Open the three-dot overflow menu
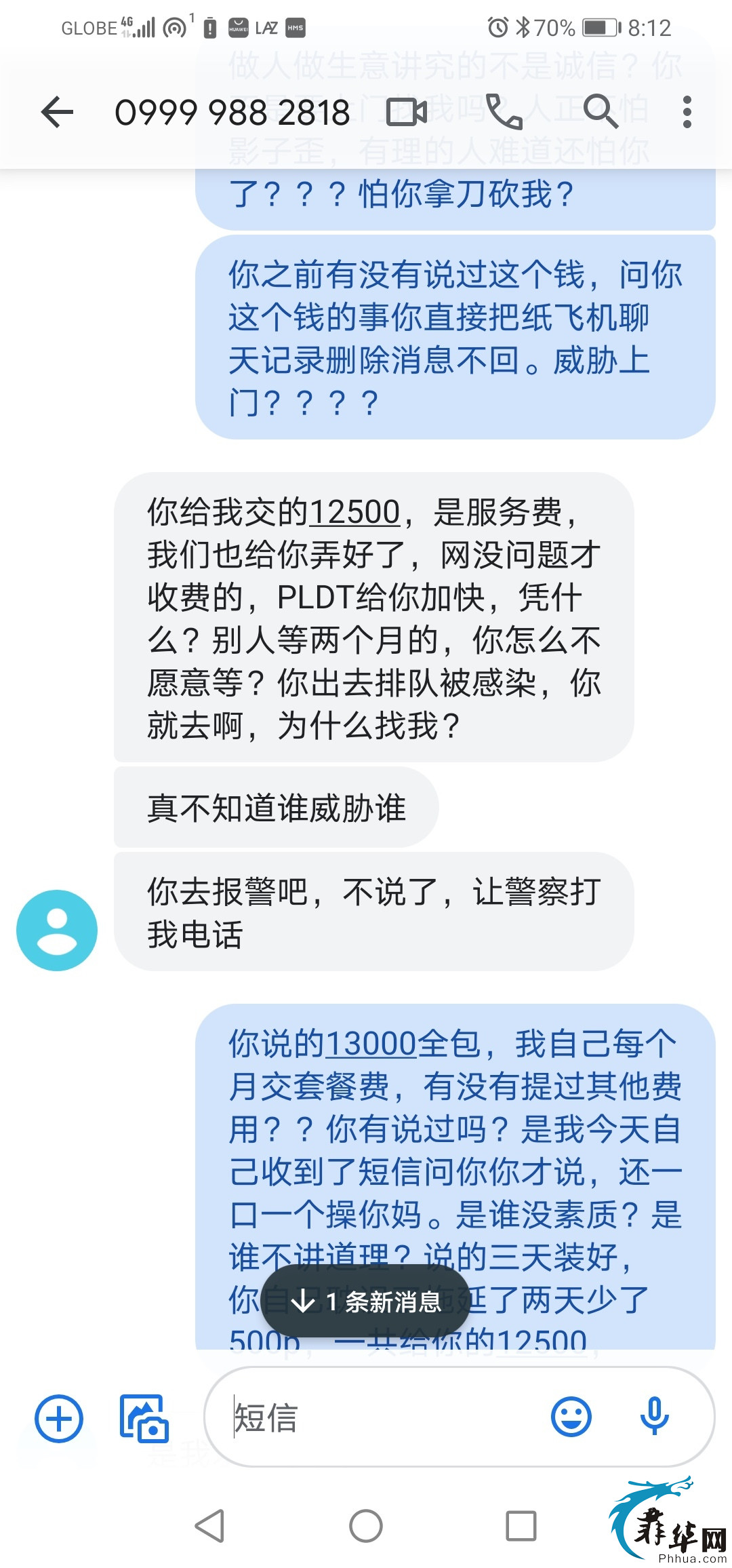 pyautogui.click(x=687, y=112)
